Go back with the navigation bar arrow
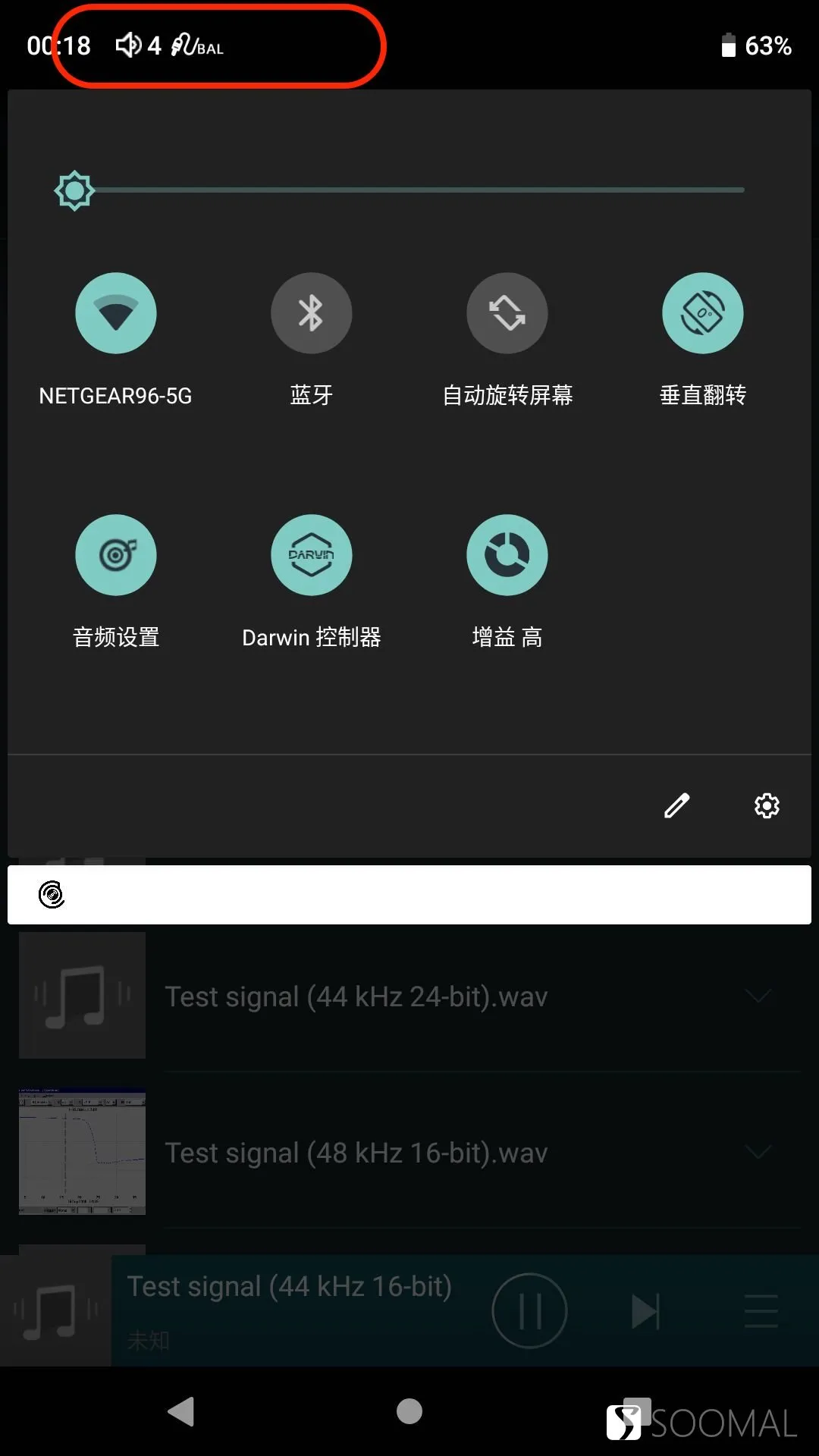Image resolution: width=819 pixels, height=1456 pixels. click(x=182, y=1411)
